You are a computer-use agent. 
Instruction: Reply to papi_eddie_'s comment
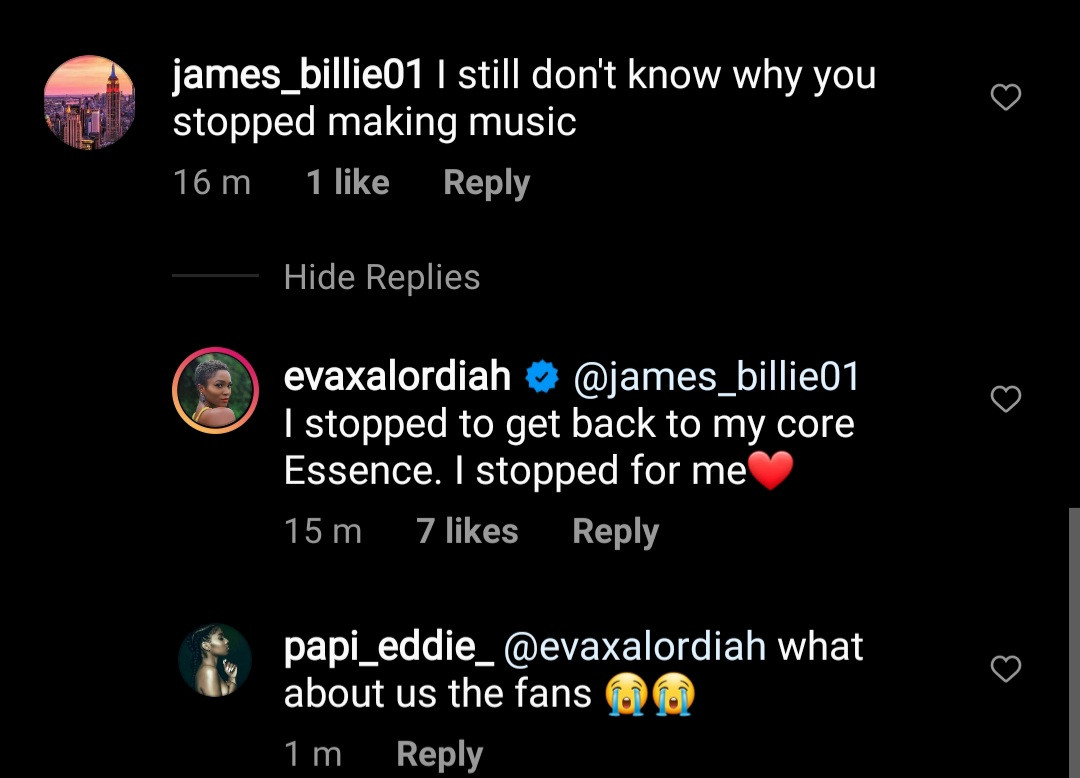(x=439, y=754)
